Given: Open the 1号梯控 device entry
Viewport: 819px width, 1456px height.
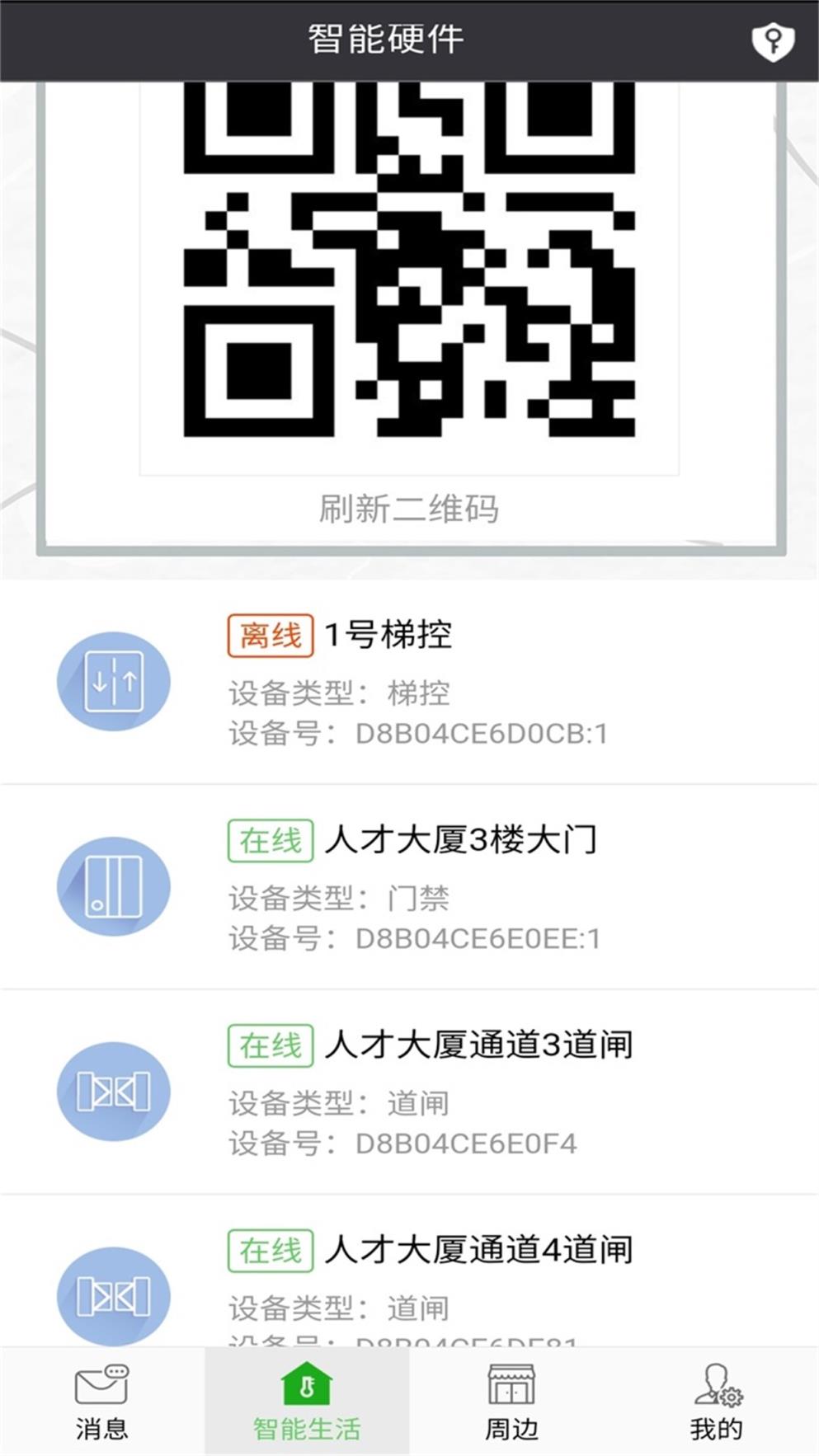Looking at the screenshot, I should click(x=409, y=680).
